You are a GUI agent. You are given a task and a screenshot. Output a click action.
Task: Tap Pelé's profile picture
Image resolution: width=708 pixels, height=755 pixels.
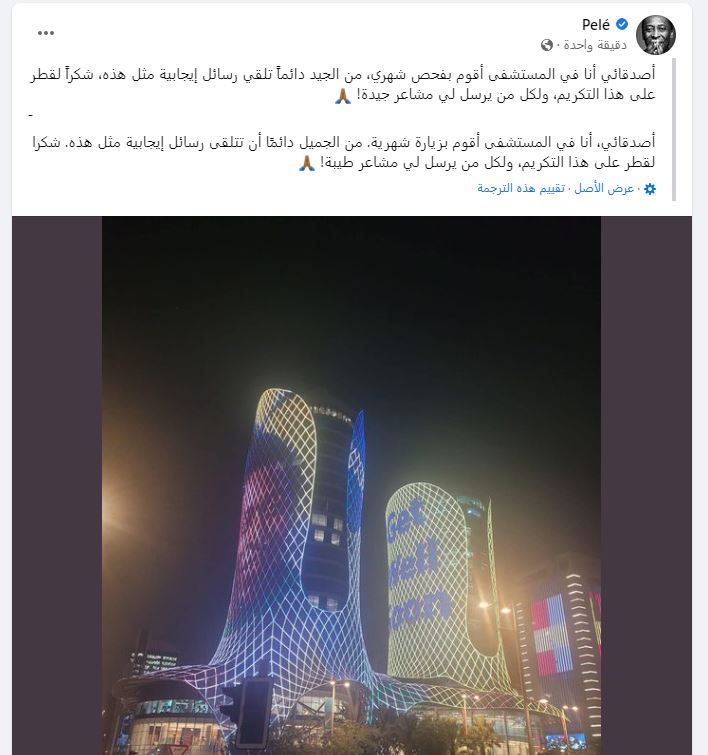tap(655, 35)
